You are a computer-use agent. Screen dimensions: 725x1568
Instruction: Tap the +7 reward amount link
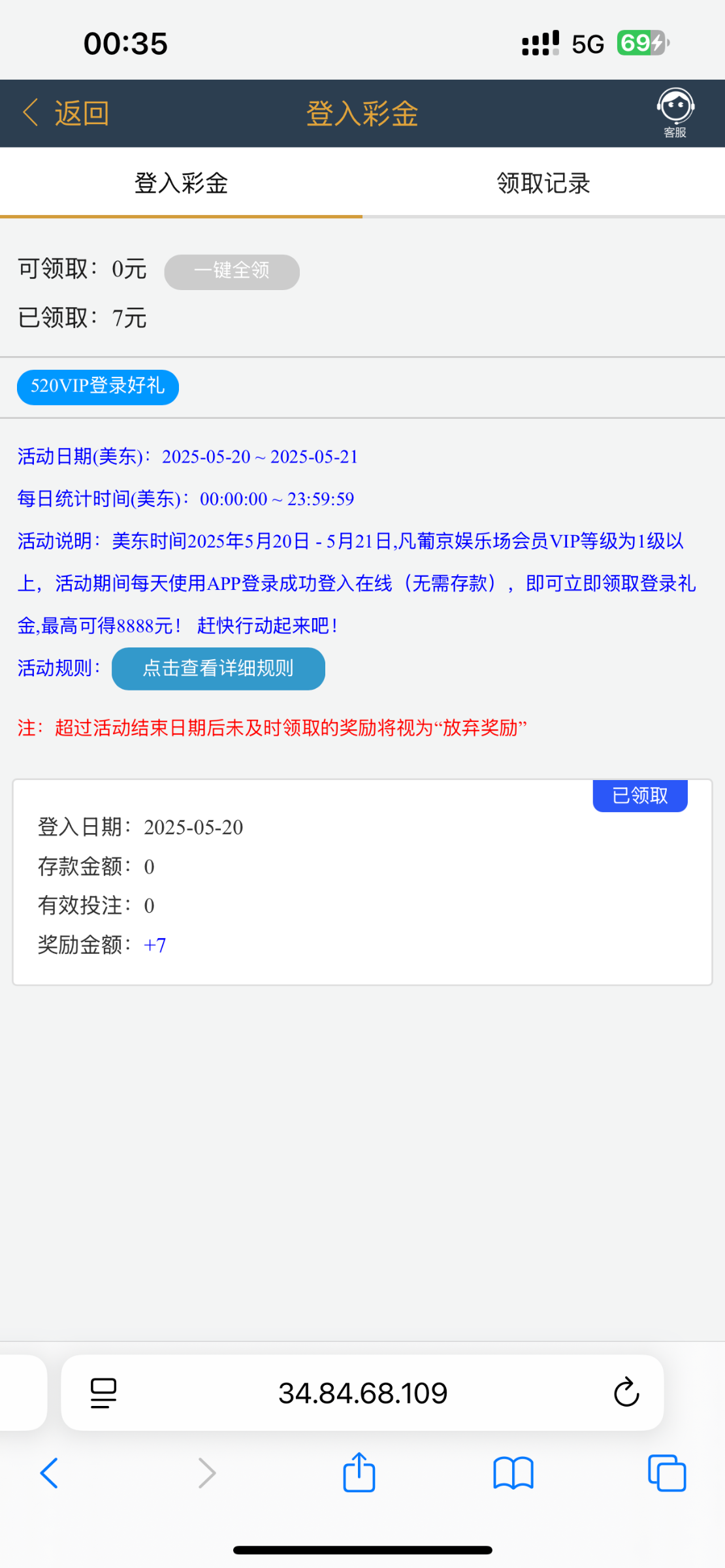coord(155,945)
